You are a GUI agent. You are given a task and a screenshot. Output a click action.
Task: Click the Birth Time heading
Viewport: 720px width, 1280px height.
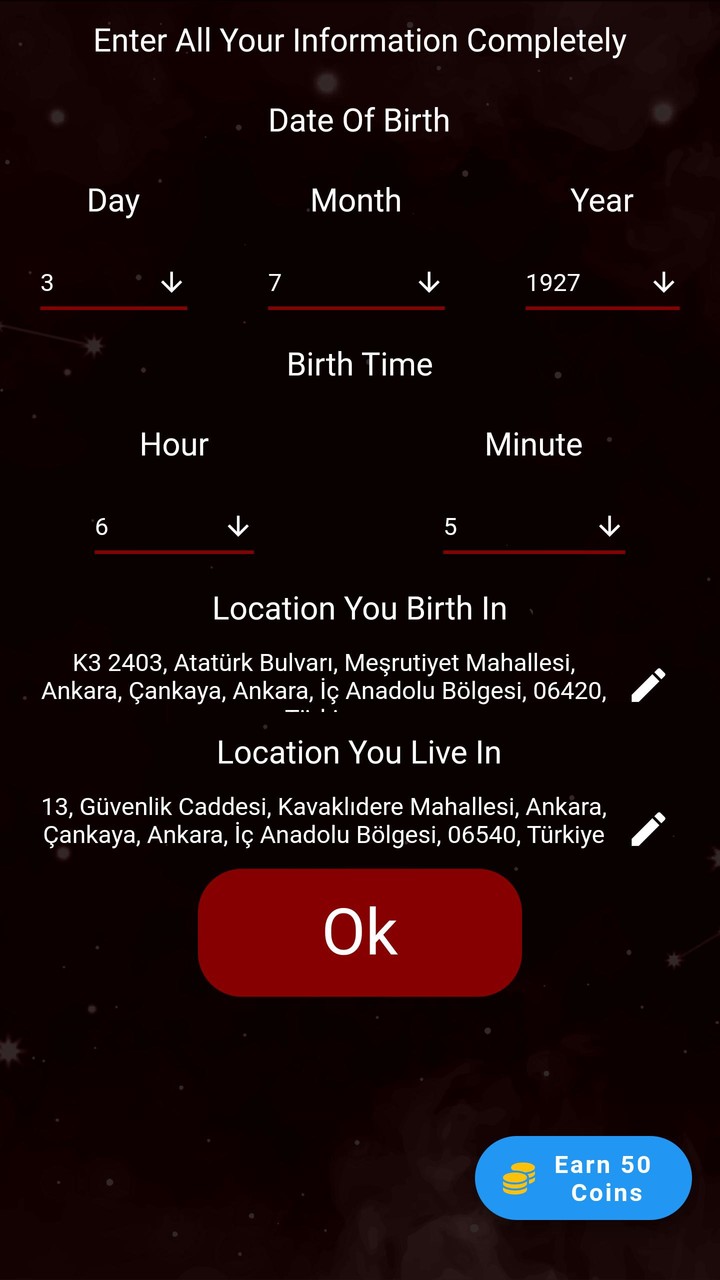[359, 364]
